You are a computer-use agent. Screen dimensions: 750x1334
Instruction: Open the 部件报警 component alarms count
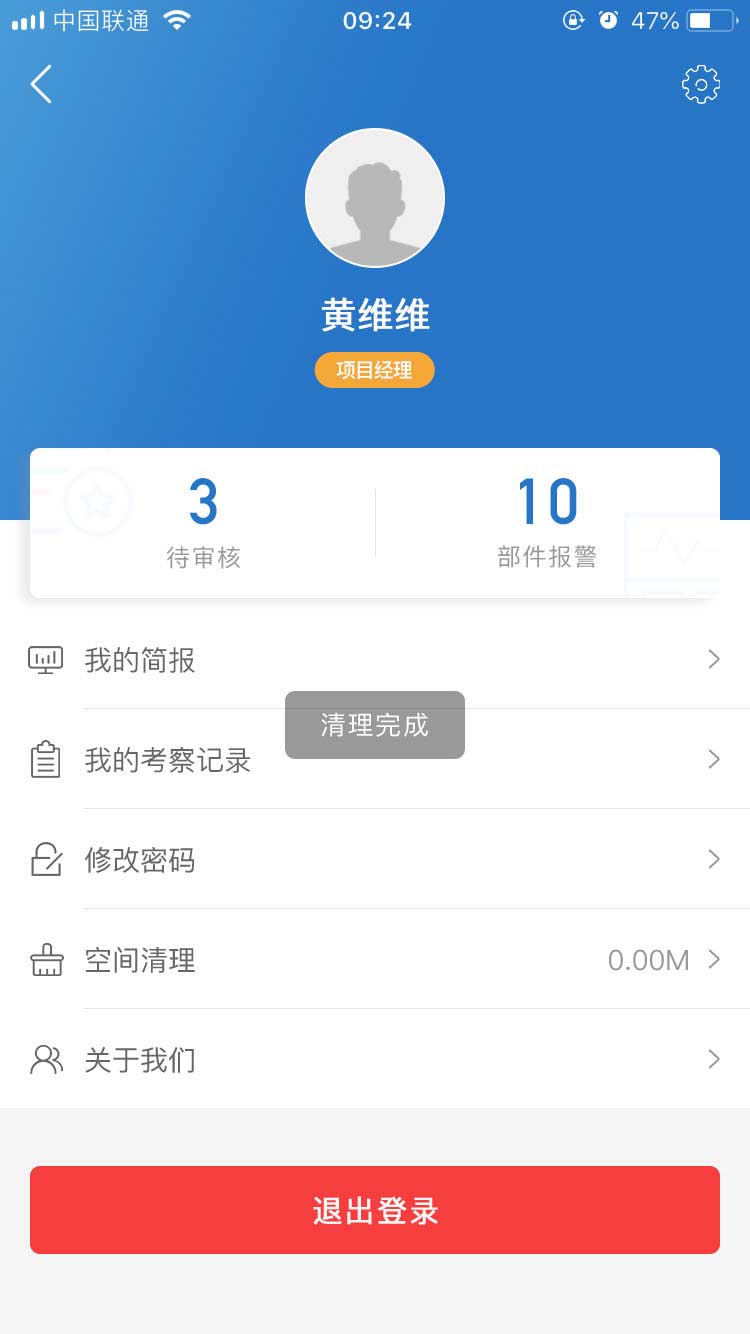click(547, 523)
